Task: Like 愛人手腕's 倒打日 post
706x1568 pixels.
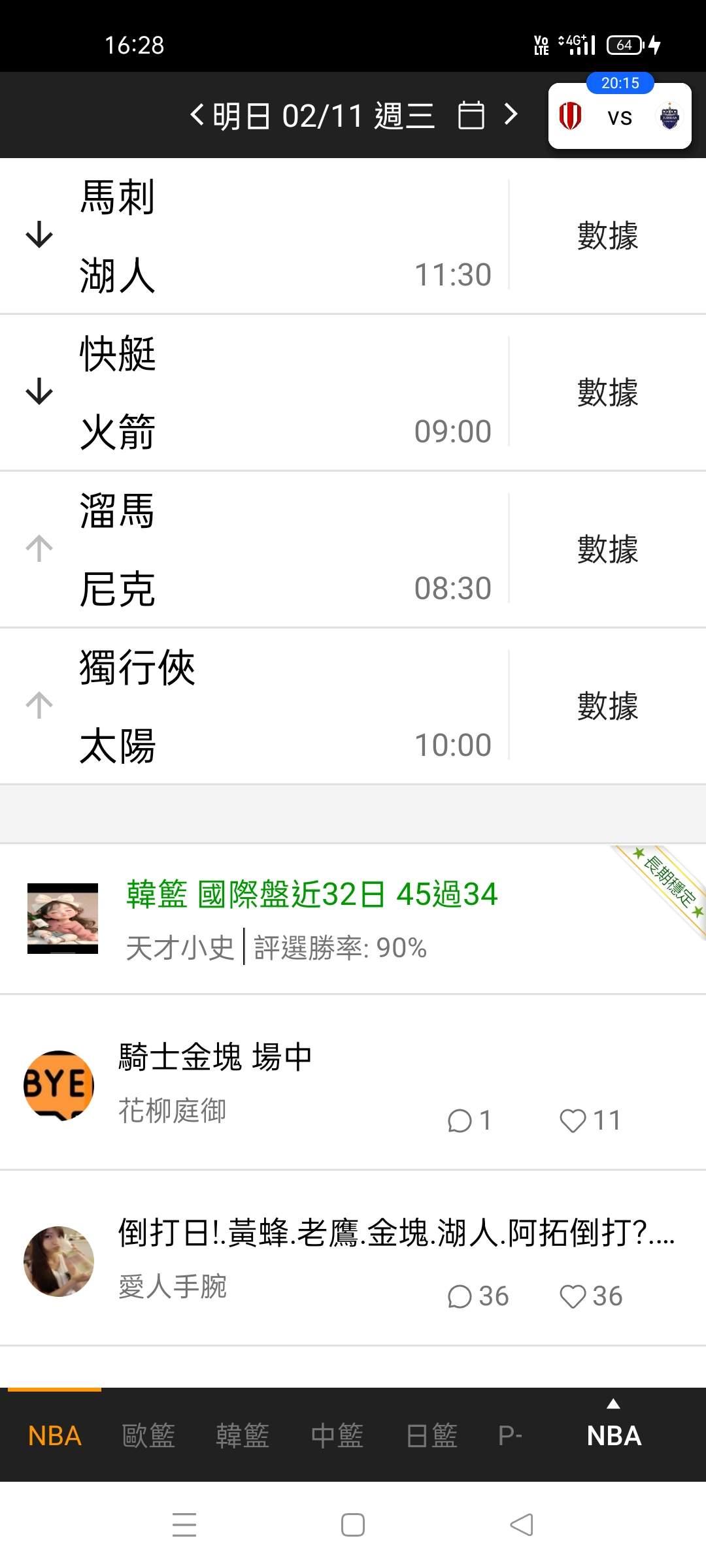Action: (x=573, y=1296)
